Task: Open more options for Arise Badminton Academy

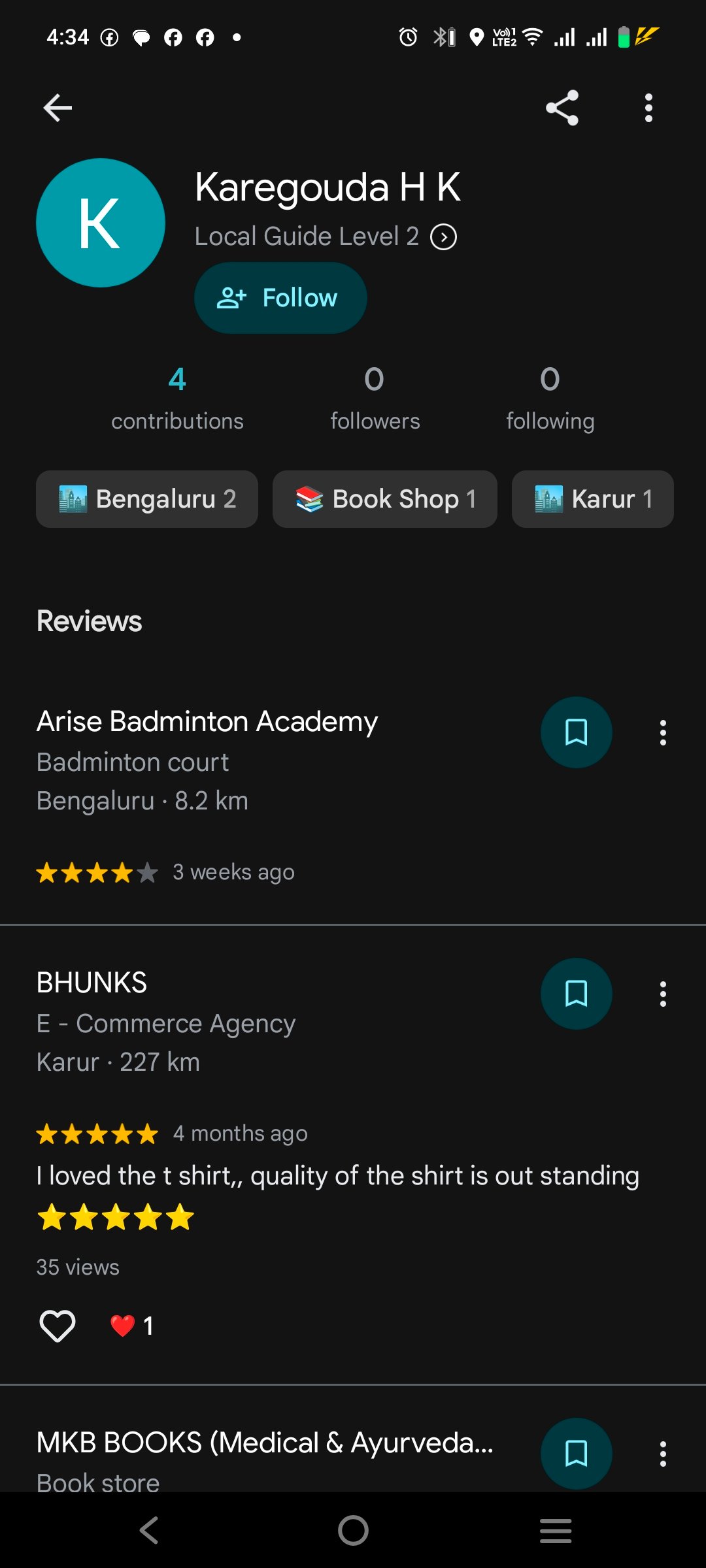Action: point(663,732)
